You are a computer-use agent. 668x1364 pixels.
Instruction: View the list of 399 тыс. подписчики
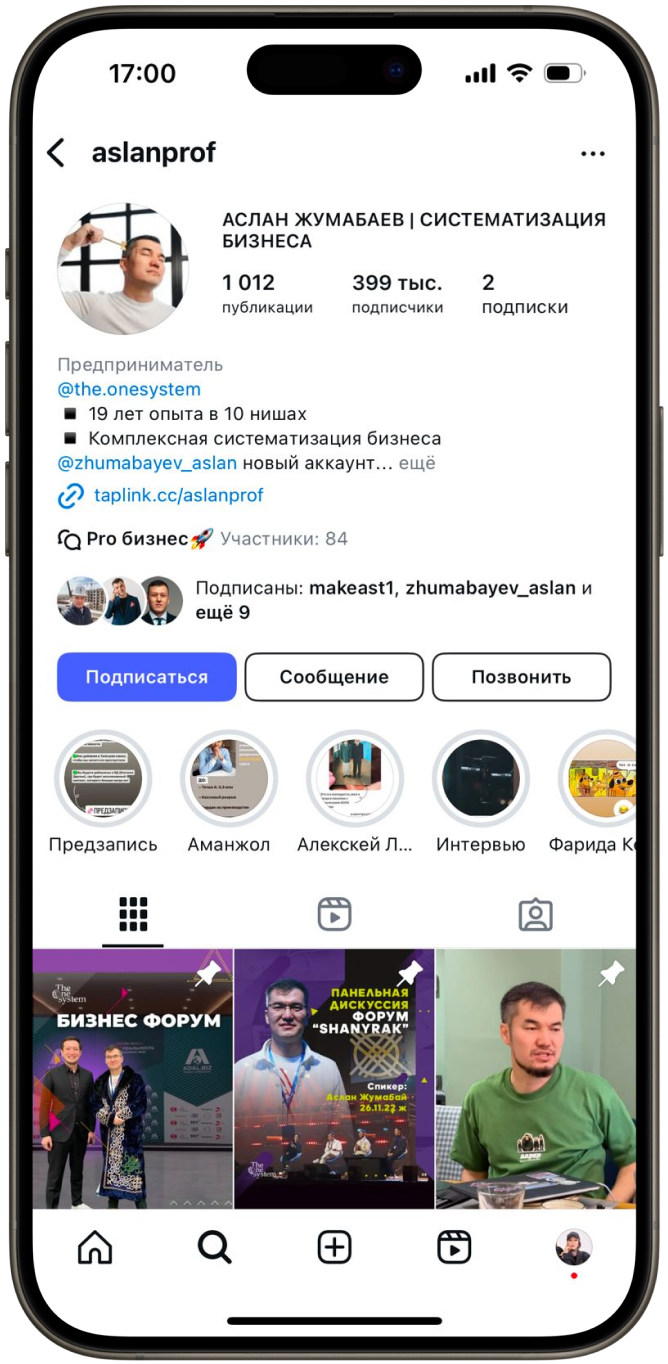coord(397,294)
